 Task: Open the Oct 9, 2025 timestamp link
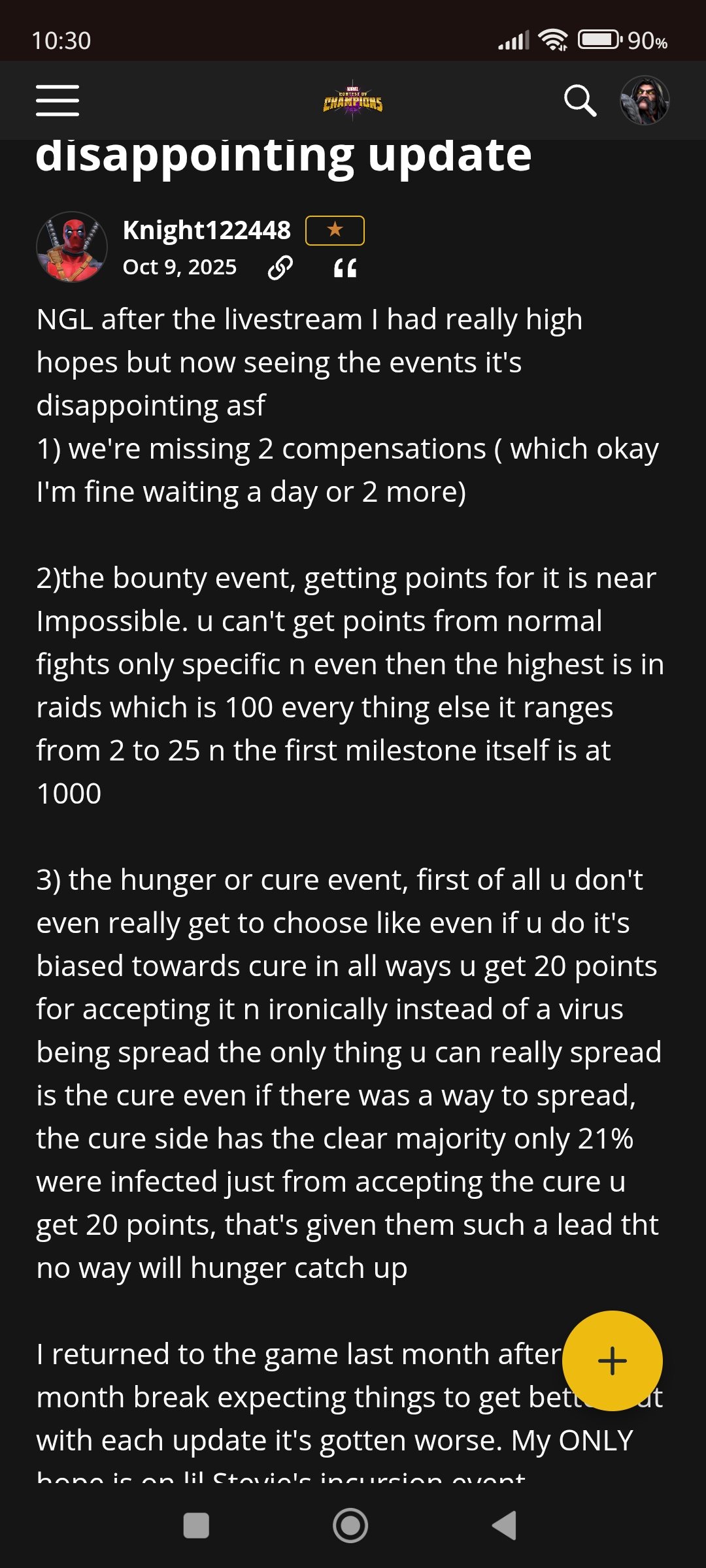[x=180, y=267]
